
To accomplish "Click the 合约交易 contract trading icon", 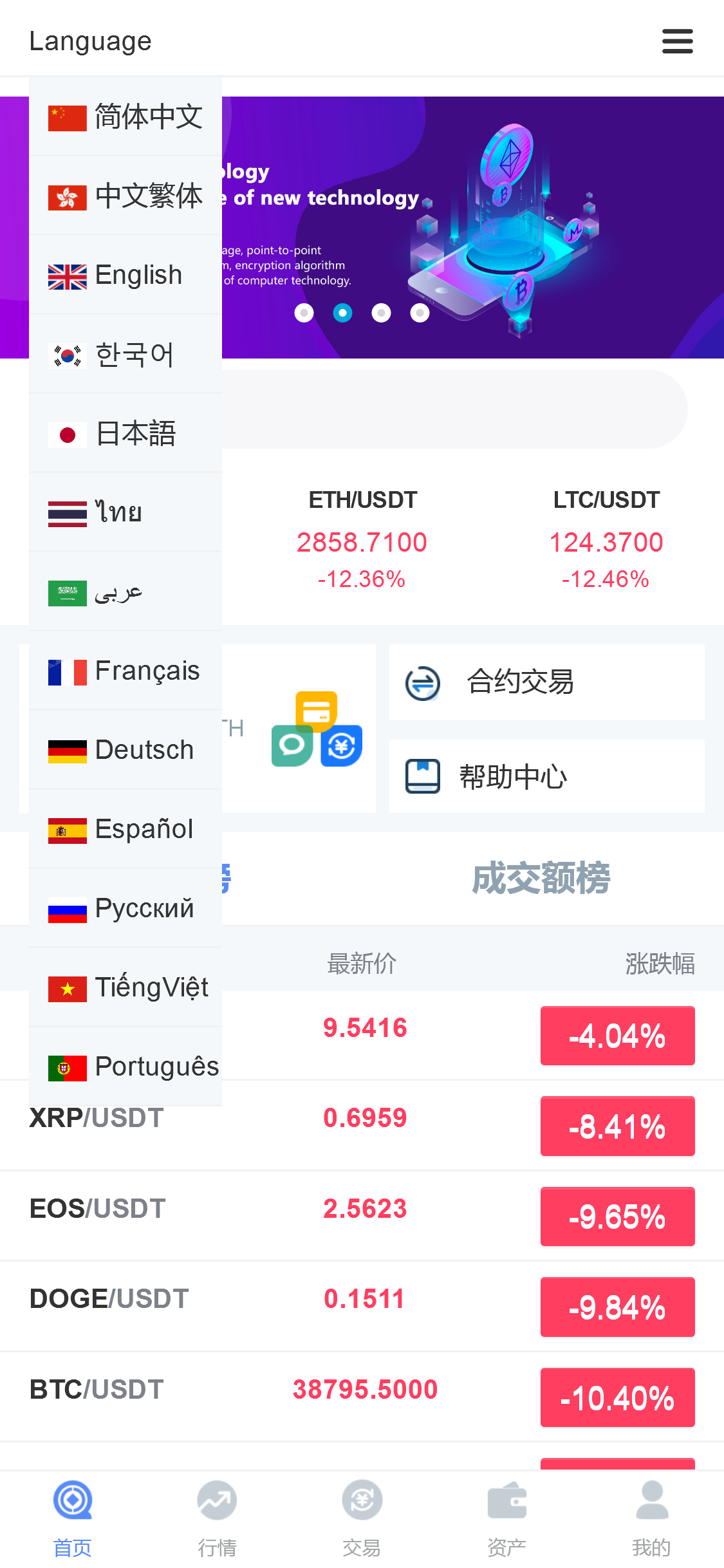I will 423,682.
